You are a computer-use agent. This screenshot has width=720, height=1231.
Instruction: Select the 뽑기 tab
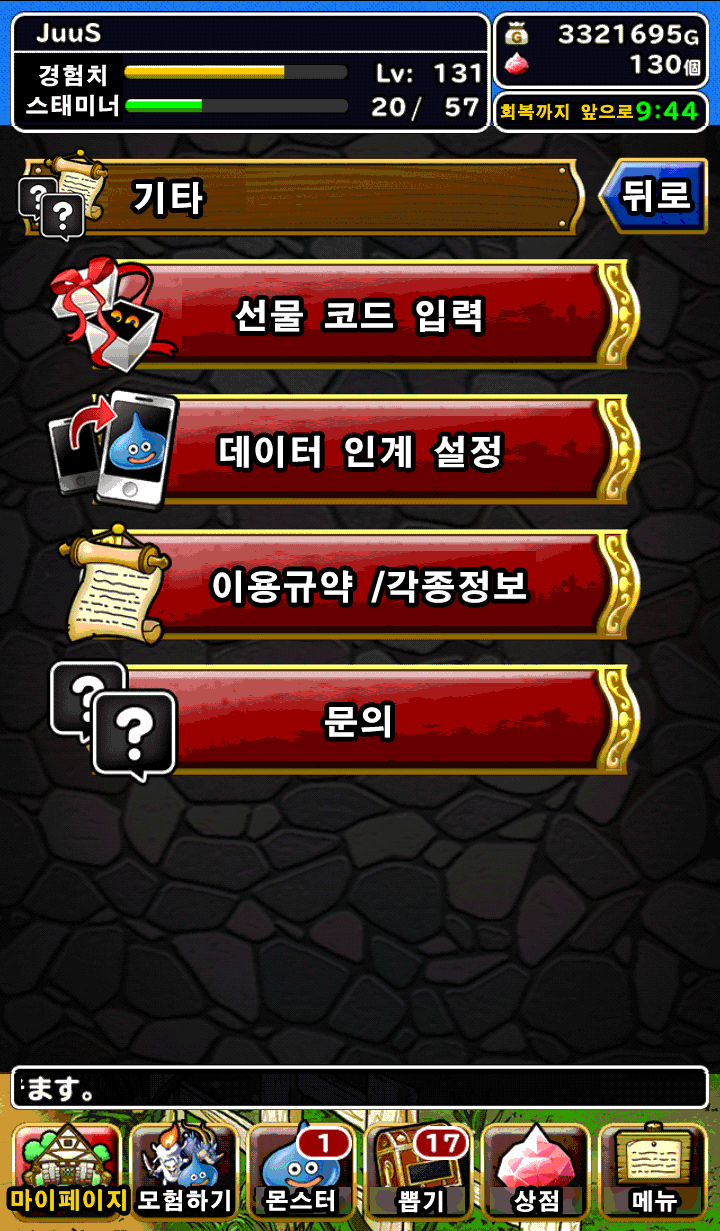point(418,1170)
